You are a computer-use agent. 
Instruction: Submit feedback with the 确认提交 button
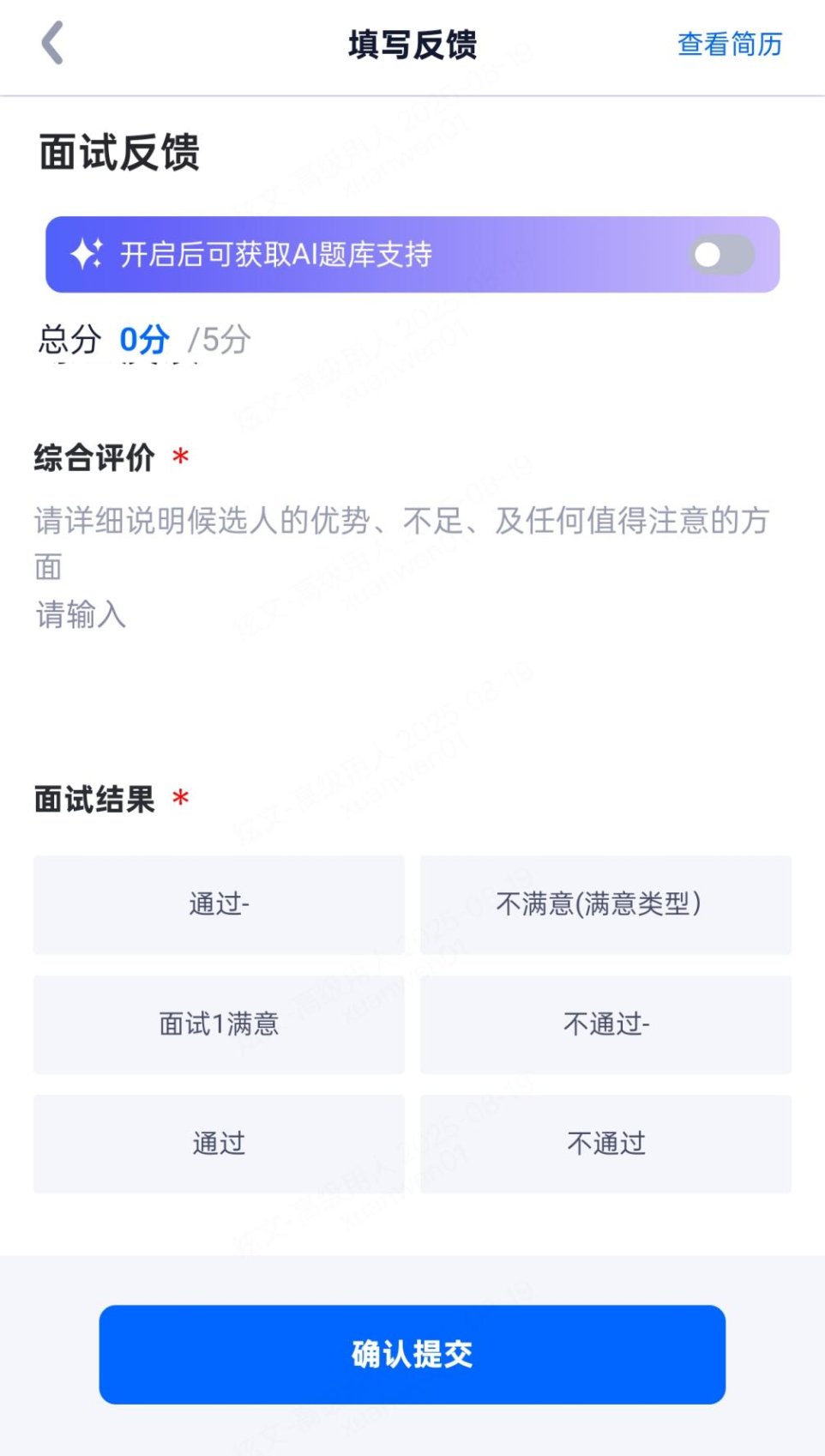point(412,1354)
